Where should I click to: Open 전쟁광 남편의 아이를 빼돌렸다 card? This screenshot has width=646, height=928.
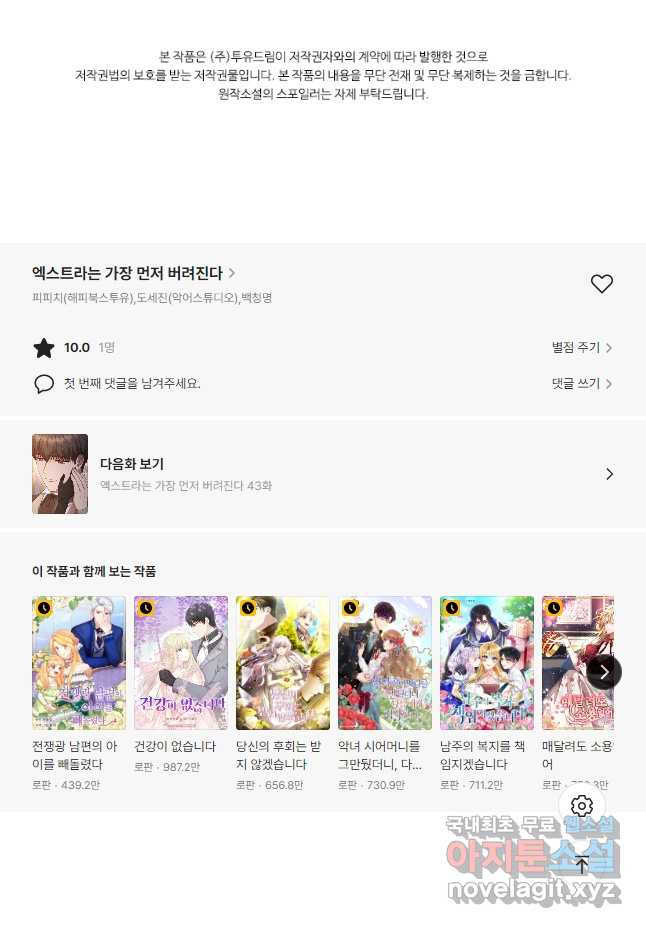pyautogui.click(x=79, y=664)
